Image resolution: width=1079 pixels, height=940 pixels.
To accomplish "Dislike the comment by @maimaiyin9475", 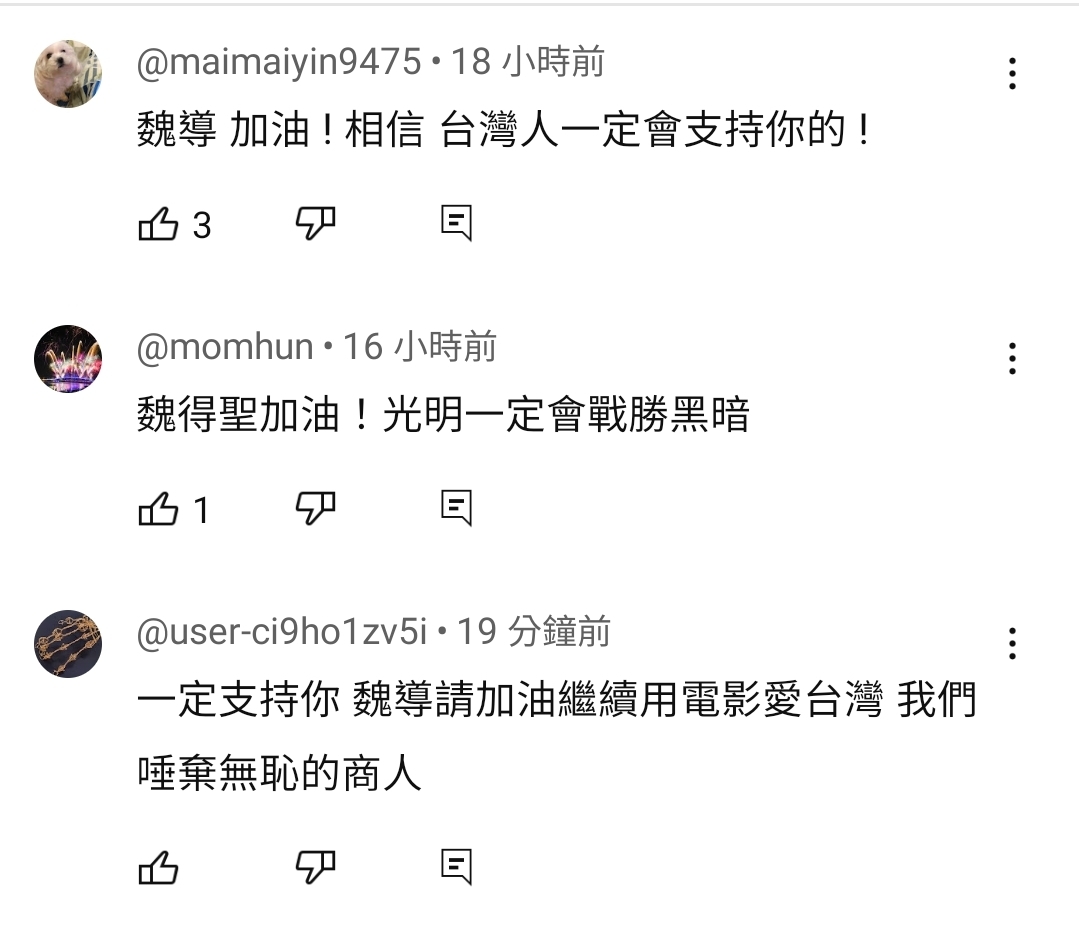I will pos(315,224).
